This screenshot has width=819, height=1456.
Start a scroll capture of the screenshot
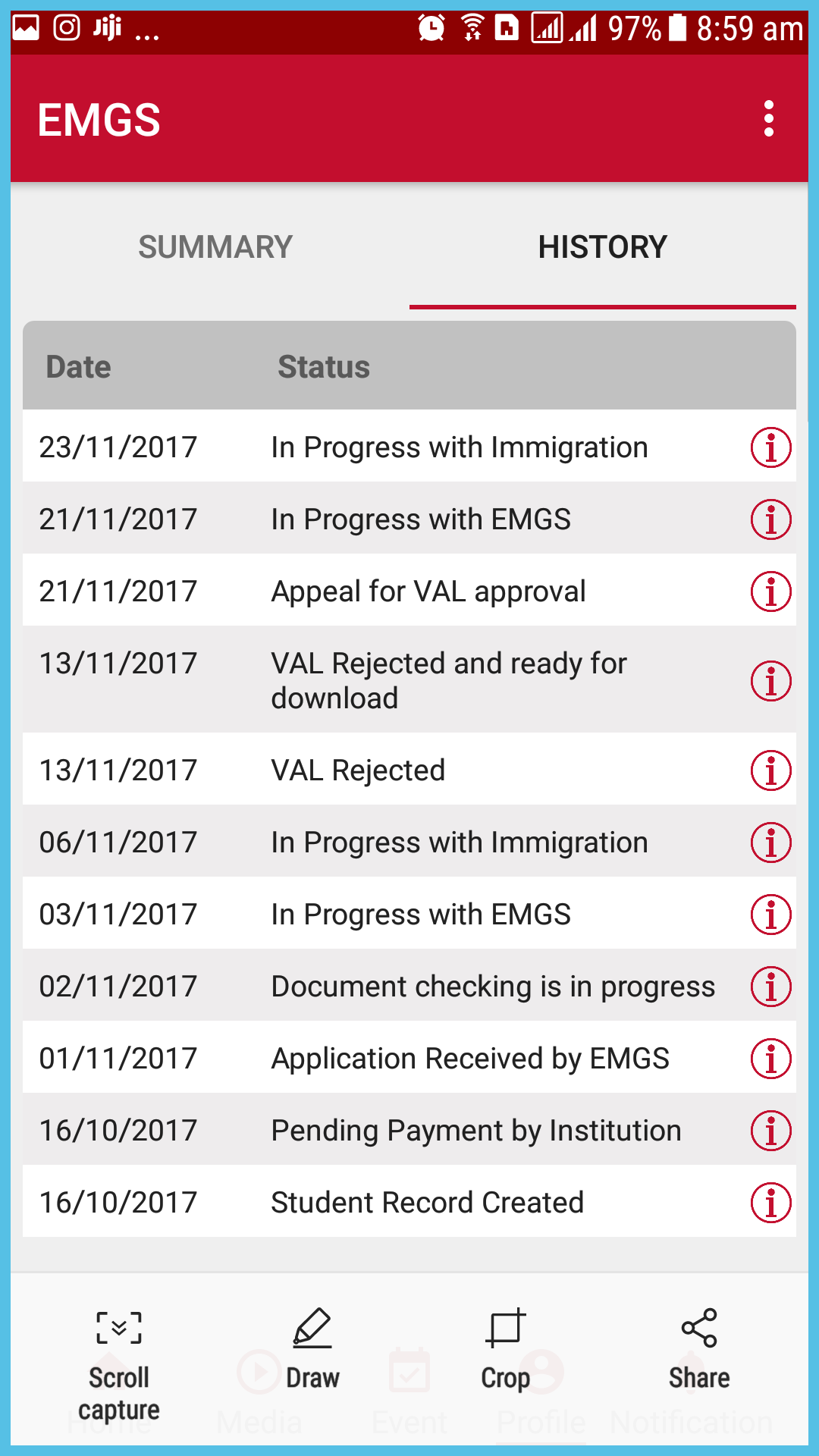tap(119, 1363)
